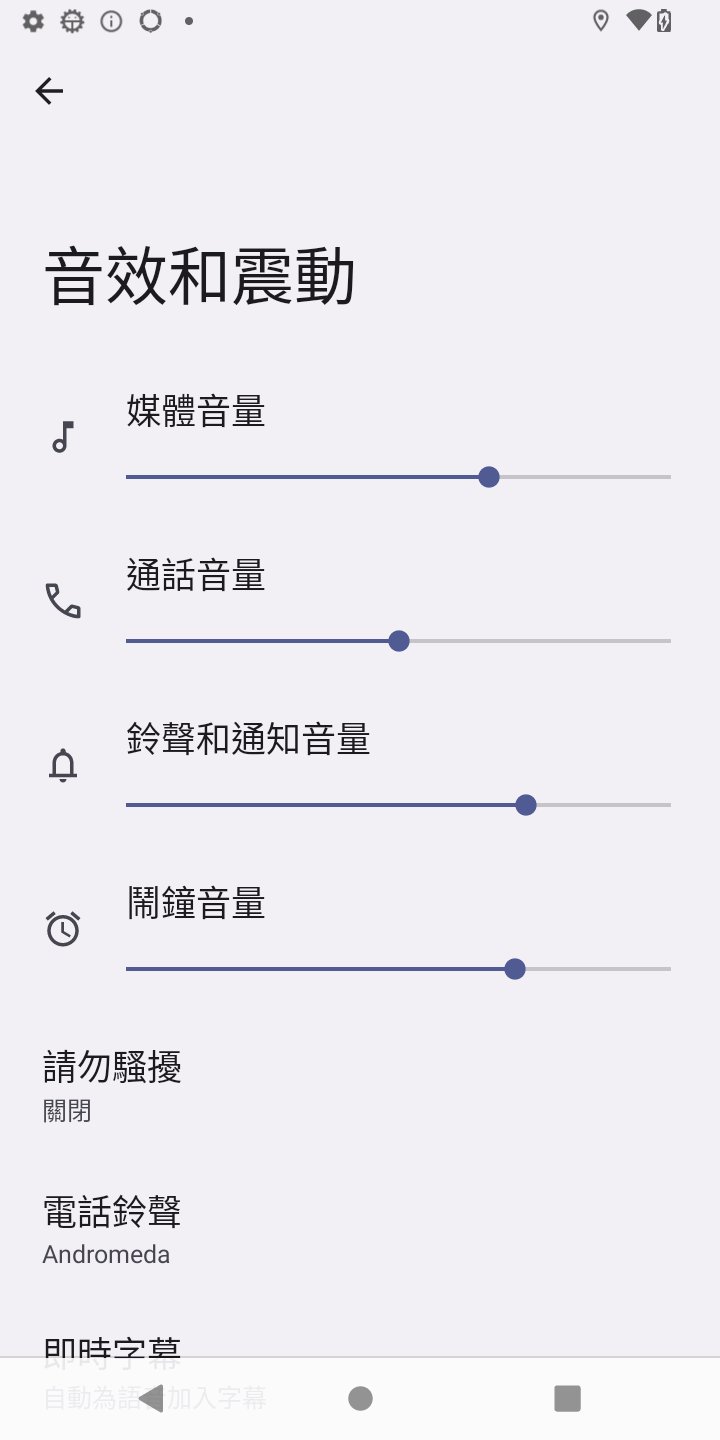
Task: Tap the 媒體音量 slider track
Action: coord(398,477)
